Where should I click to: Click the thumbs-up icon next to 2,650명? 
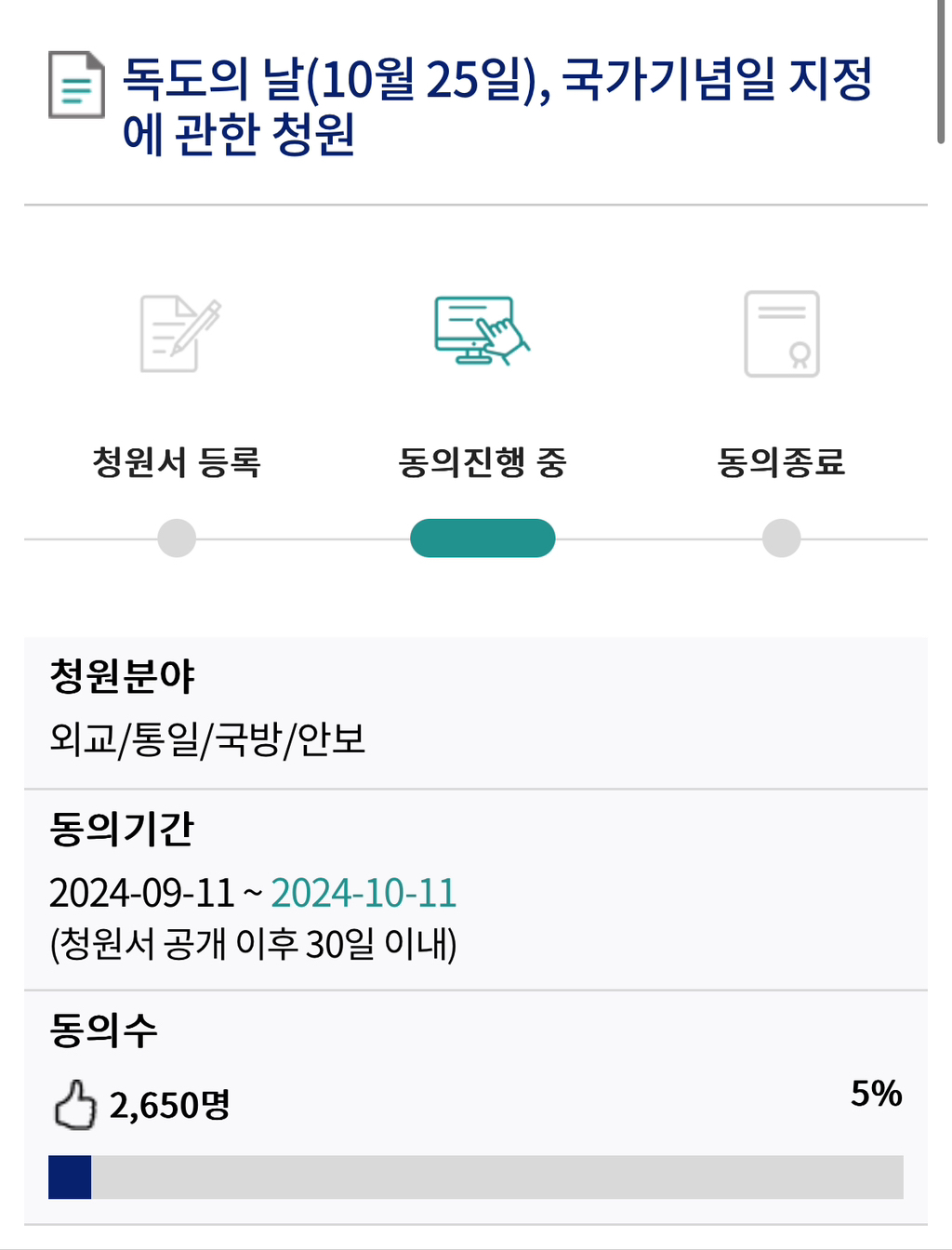click(x=74, y=1106)
